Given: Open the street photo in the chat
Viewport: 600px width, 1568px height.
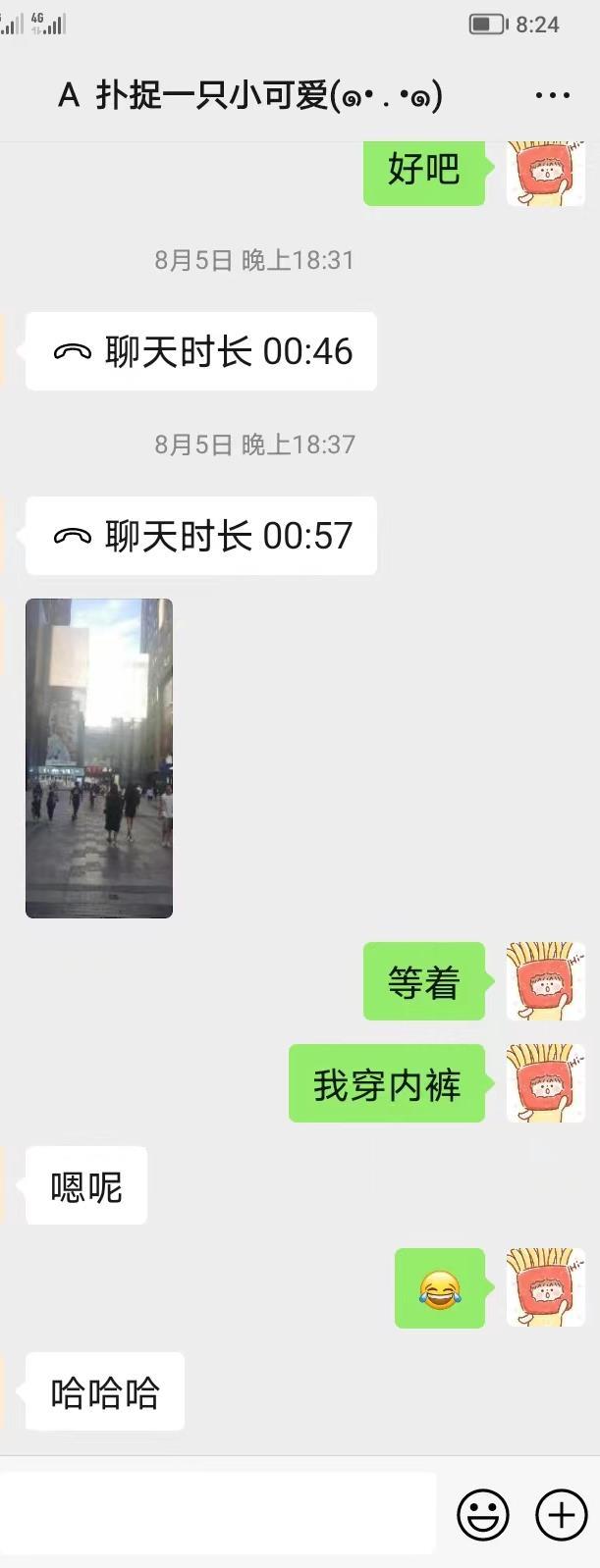Looking at the screenshot, I should point(99,758).
